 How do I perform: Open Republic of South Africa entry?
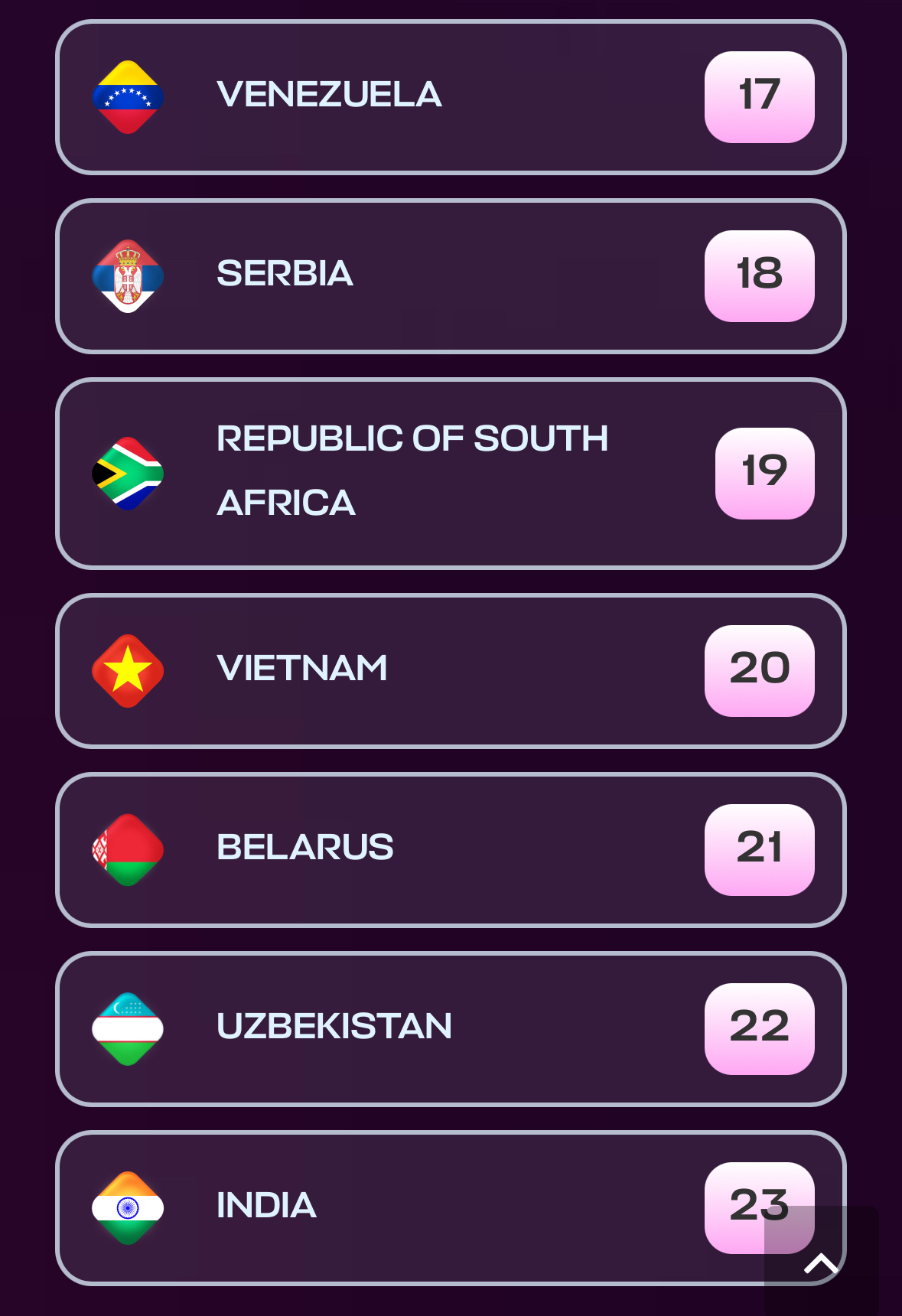point(450,473)
